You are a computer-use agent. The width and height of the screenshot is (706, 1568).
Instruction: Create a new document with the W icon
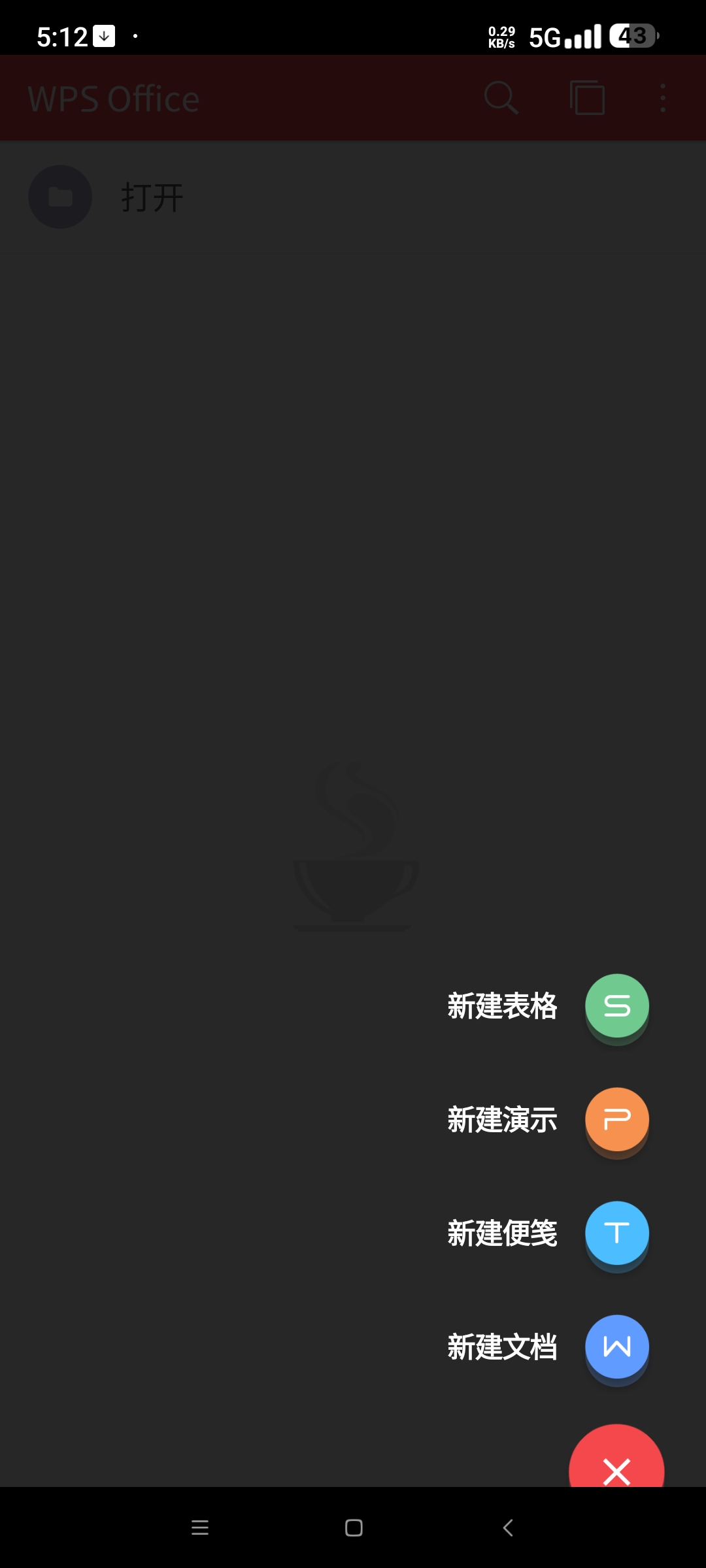[616, 1347]
